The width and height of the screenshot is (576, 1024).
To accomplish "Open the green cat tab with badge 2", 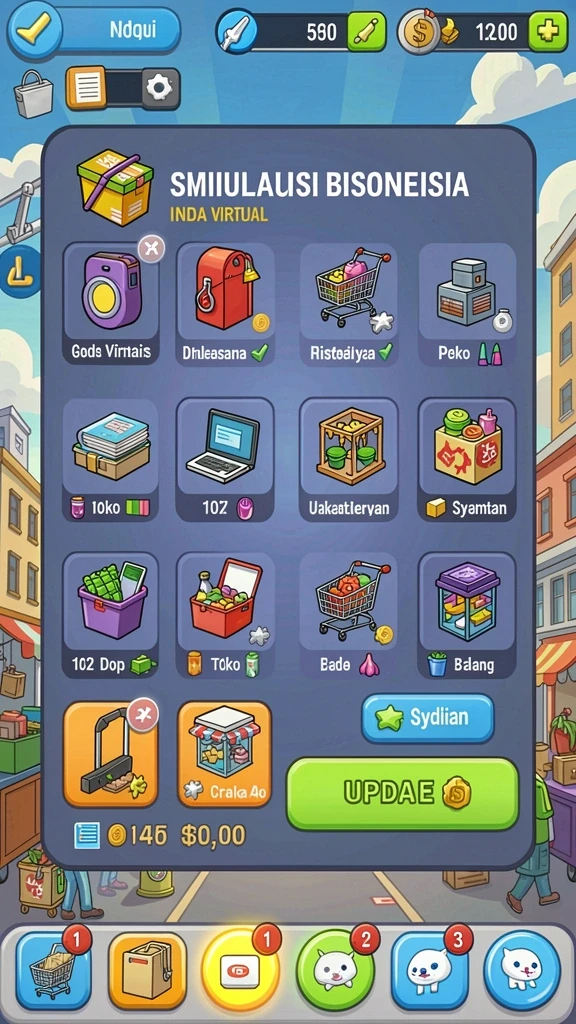I will click(x=336, y=970).
